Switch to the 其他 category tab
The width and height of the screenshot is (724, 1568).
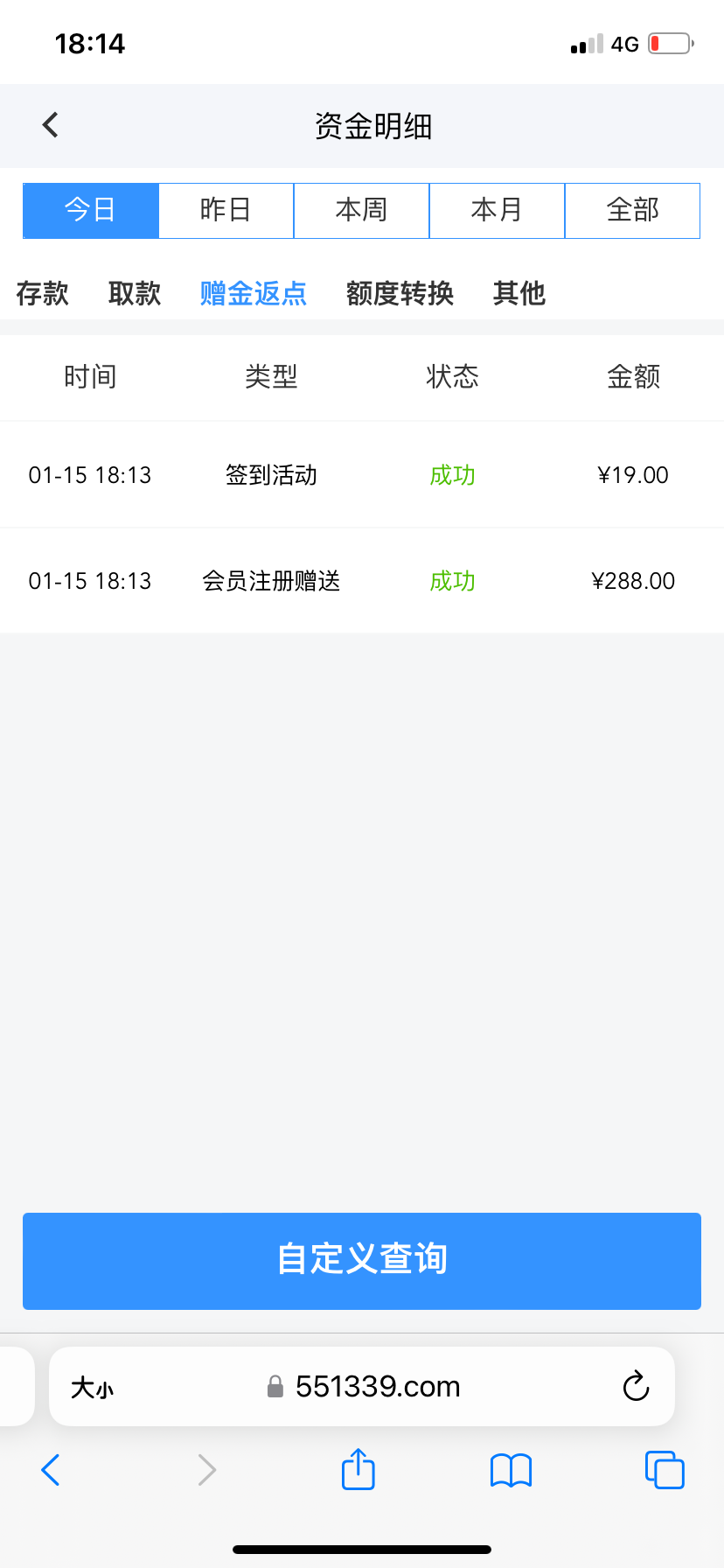519,293
